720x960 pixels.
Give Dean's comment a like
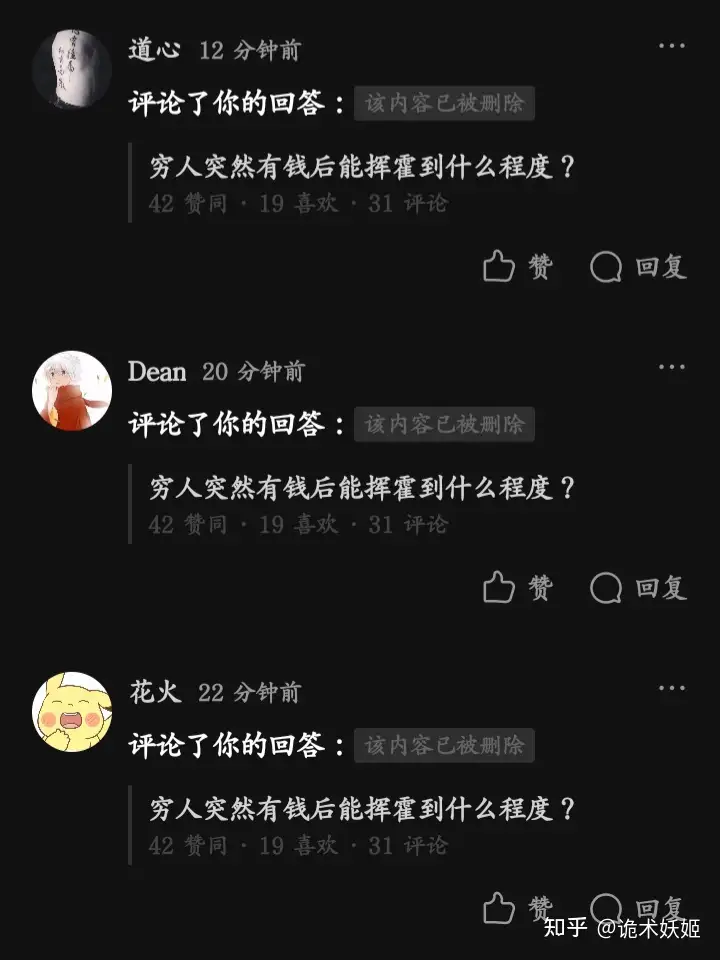[517, 588]
